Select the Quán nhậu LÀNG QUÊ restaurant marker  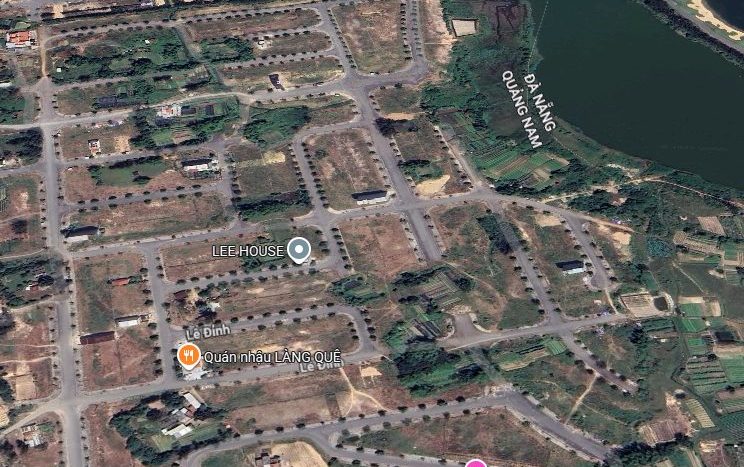coord(187,355)
